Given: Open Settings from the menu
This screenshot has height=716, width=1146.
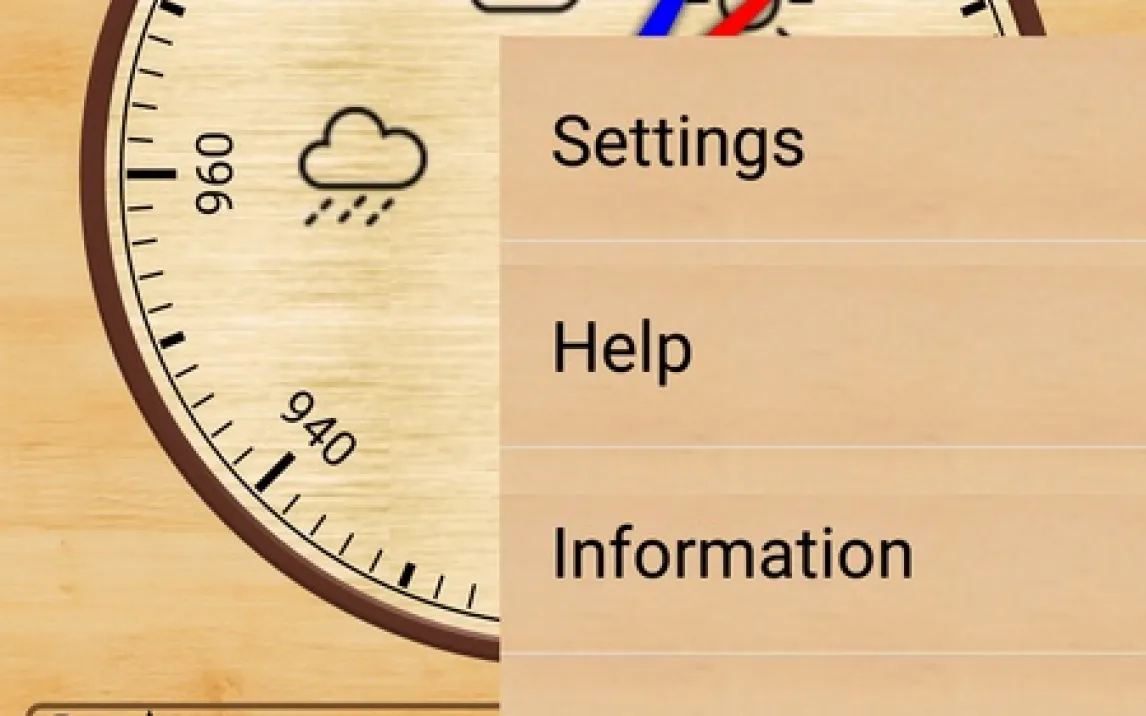Looking at the screenshot, I should (x=678, y=142).
